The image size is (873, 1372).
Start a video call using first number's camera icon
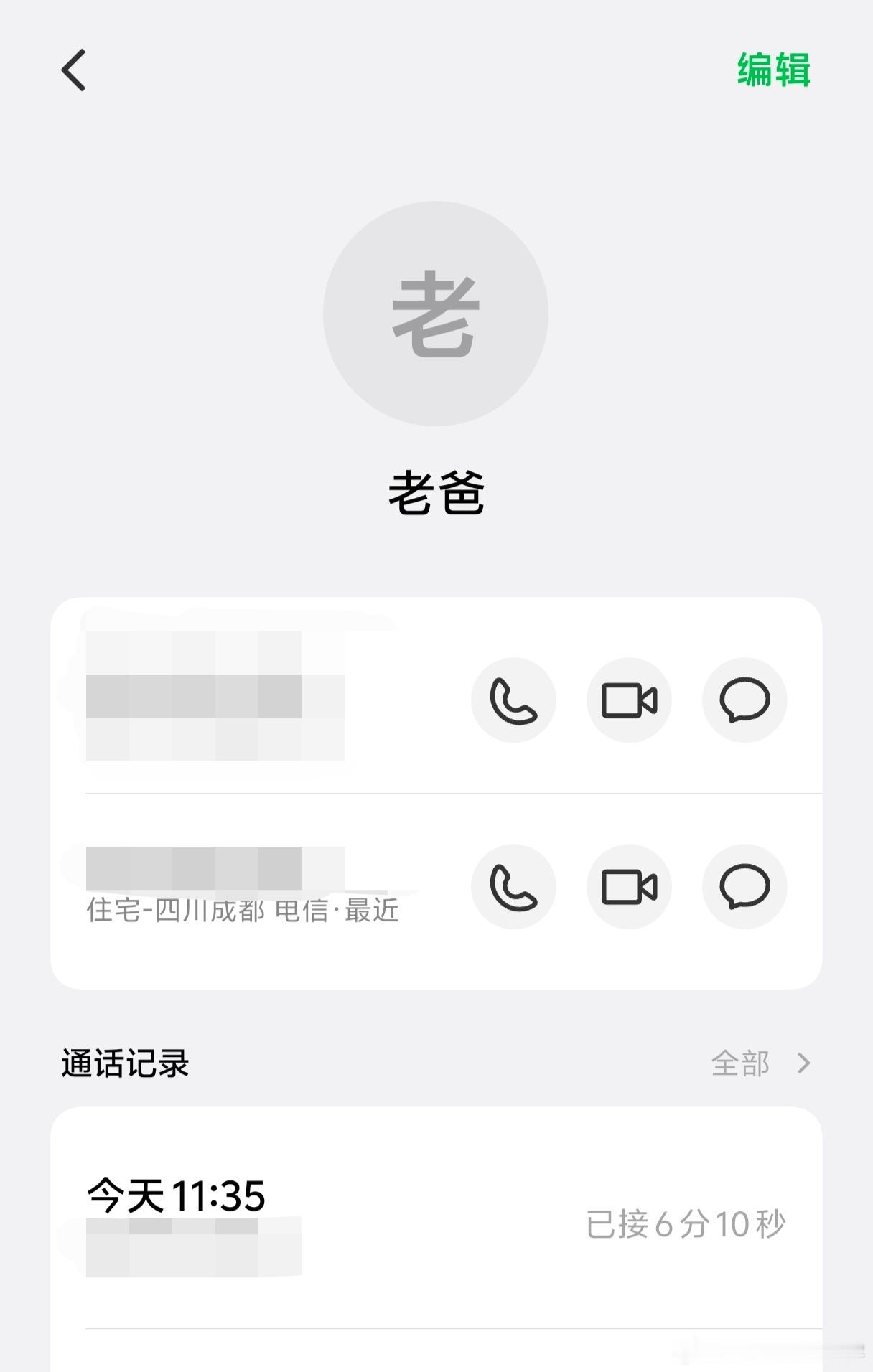click(x=629, y=700)
